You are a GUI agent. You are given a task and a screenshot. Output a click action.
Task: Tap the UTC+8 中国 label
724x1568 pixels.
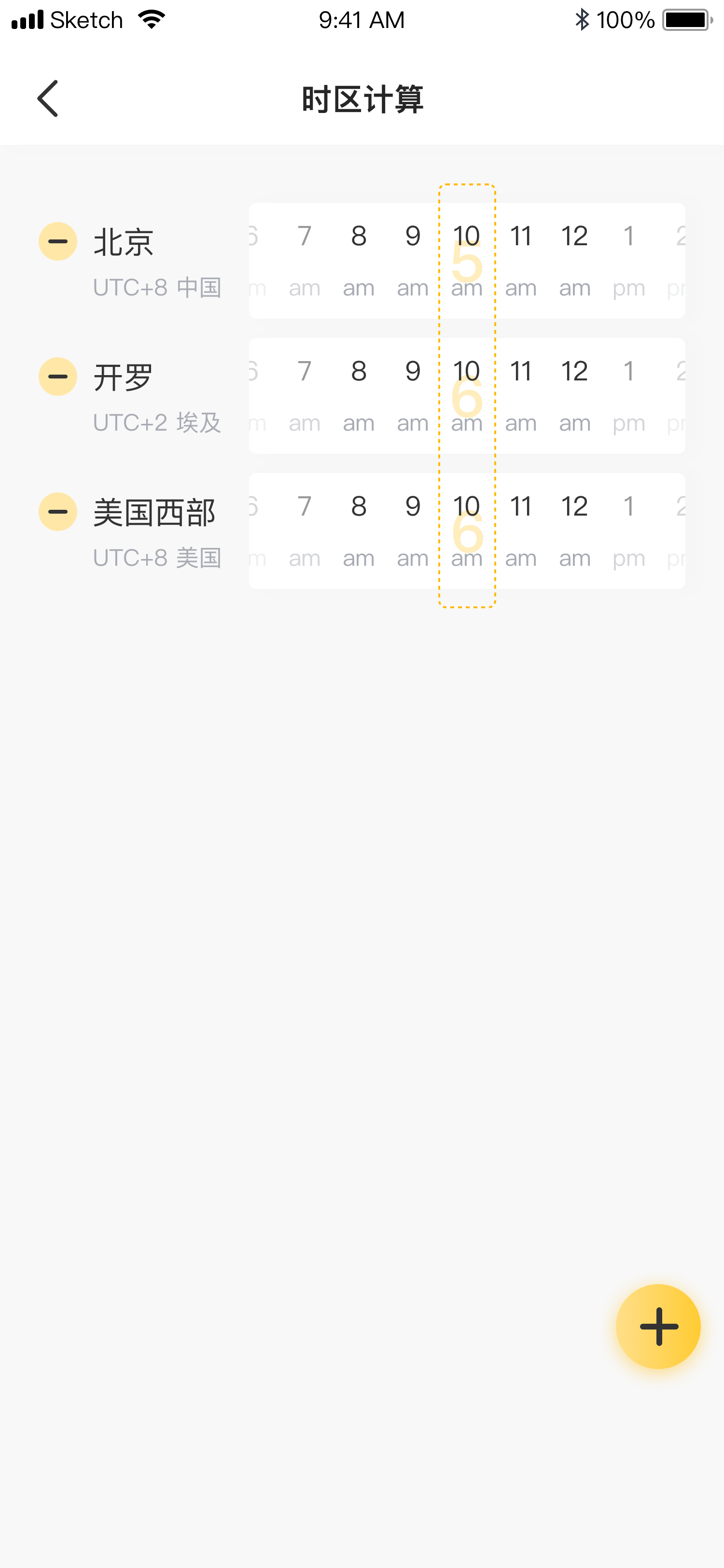point(157,287)
